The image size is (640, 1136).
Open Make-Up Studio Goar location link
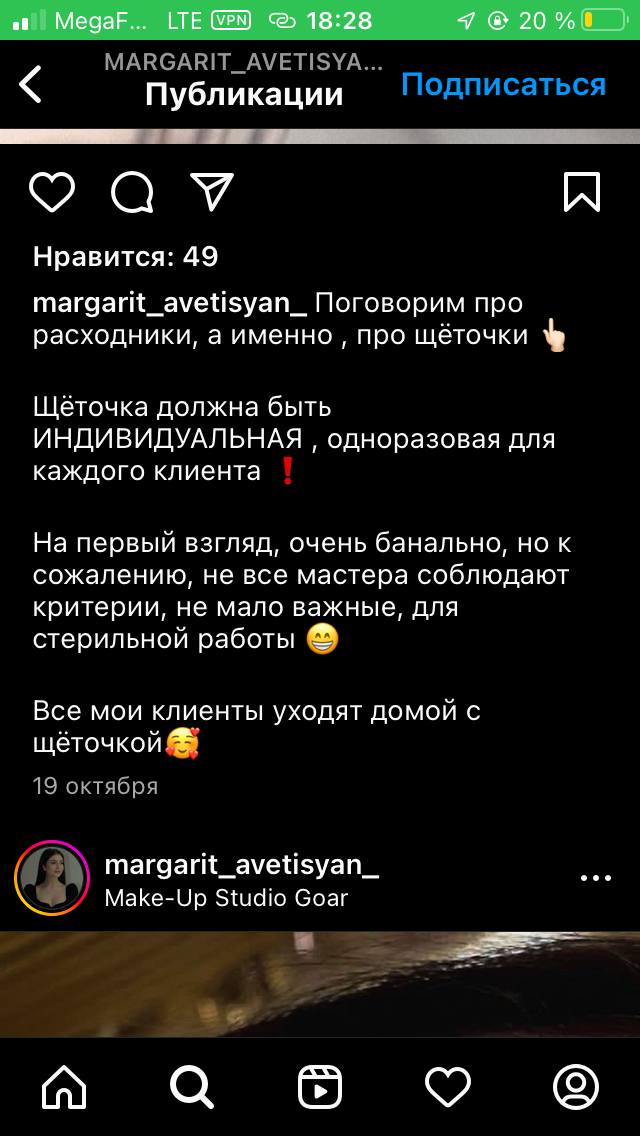click(x=226, y=898)
